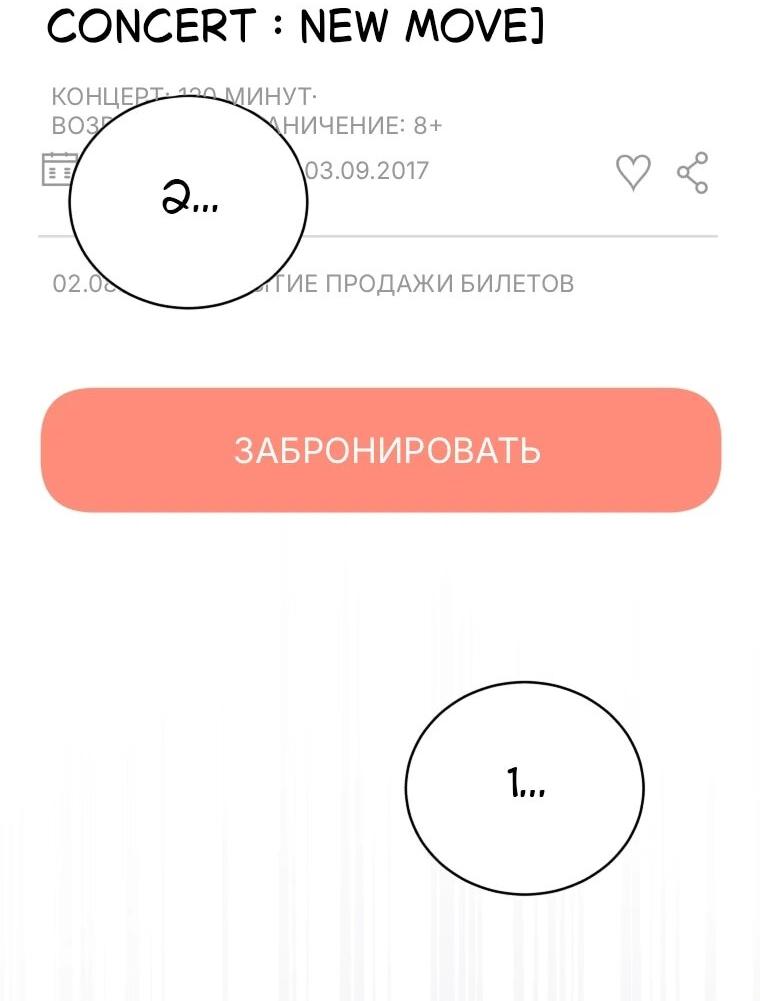Tap the heart icon to favorite the concert
The height and width of the screenshot is (1001, 760).
point(634,171)
